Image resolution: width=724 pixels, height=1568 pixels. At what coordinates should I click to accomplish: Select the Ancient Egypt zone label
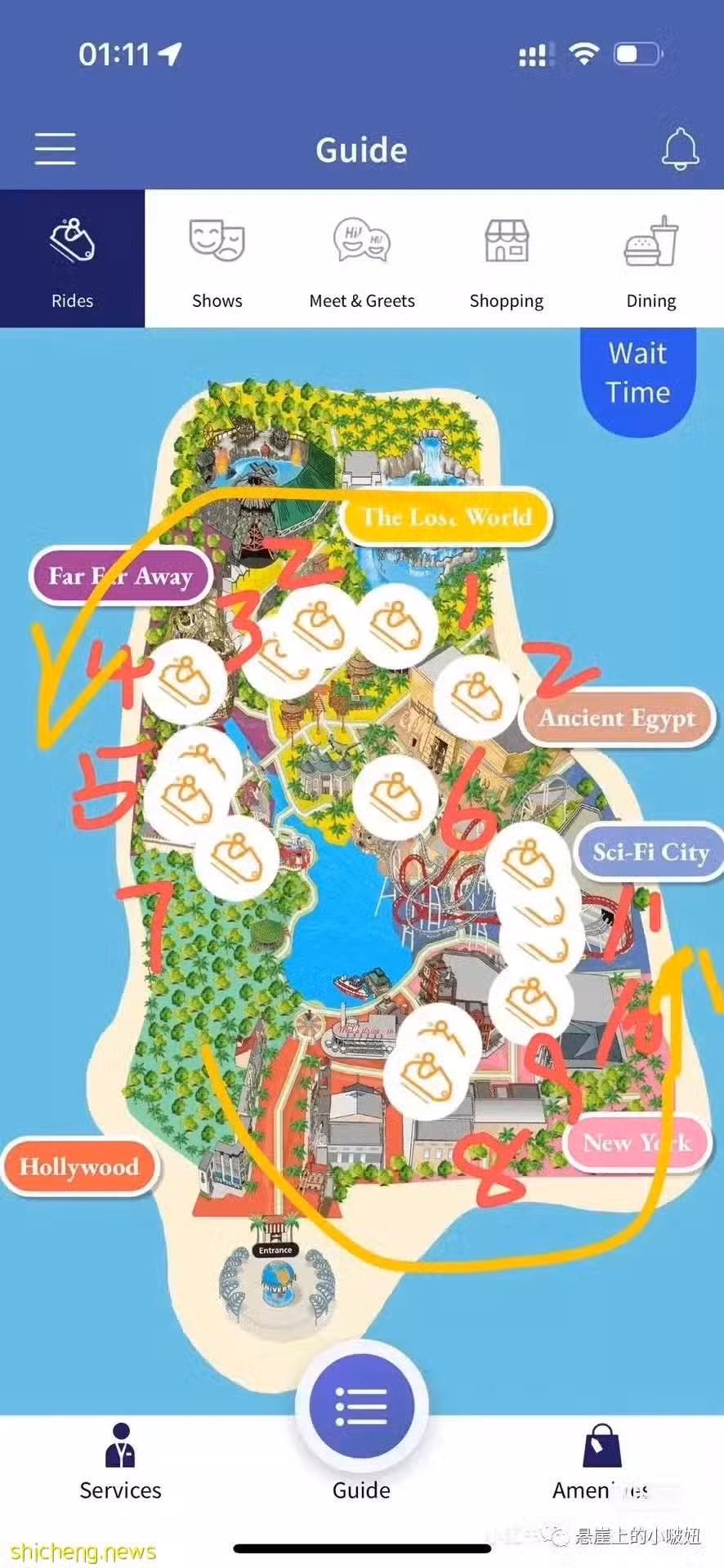(617, 718)
